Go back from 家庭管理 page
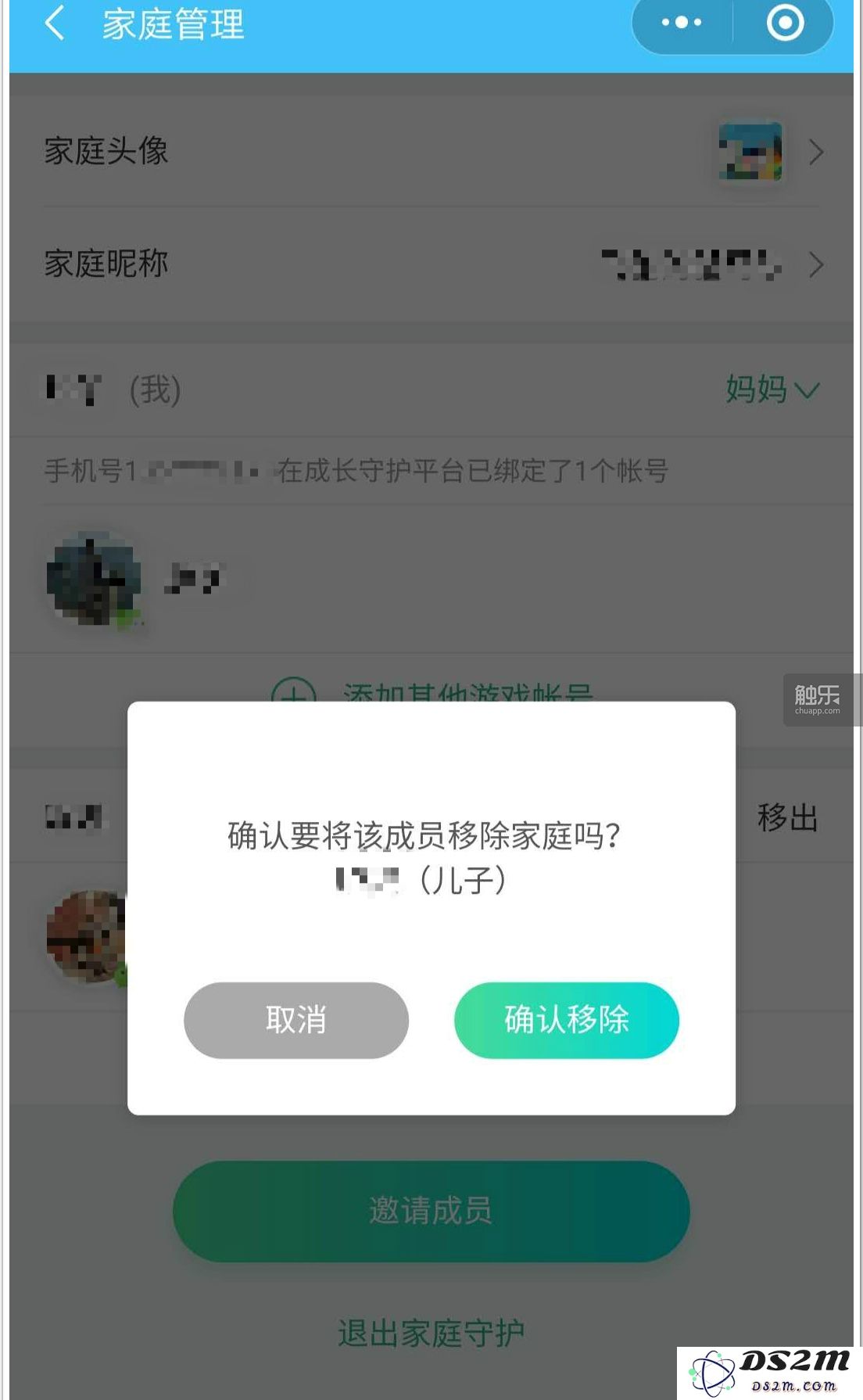The height and width of the screenshot is (1400, 863). [x=55, y=23]
